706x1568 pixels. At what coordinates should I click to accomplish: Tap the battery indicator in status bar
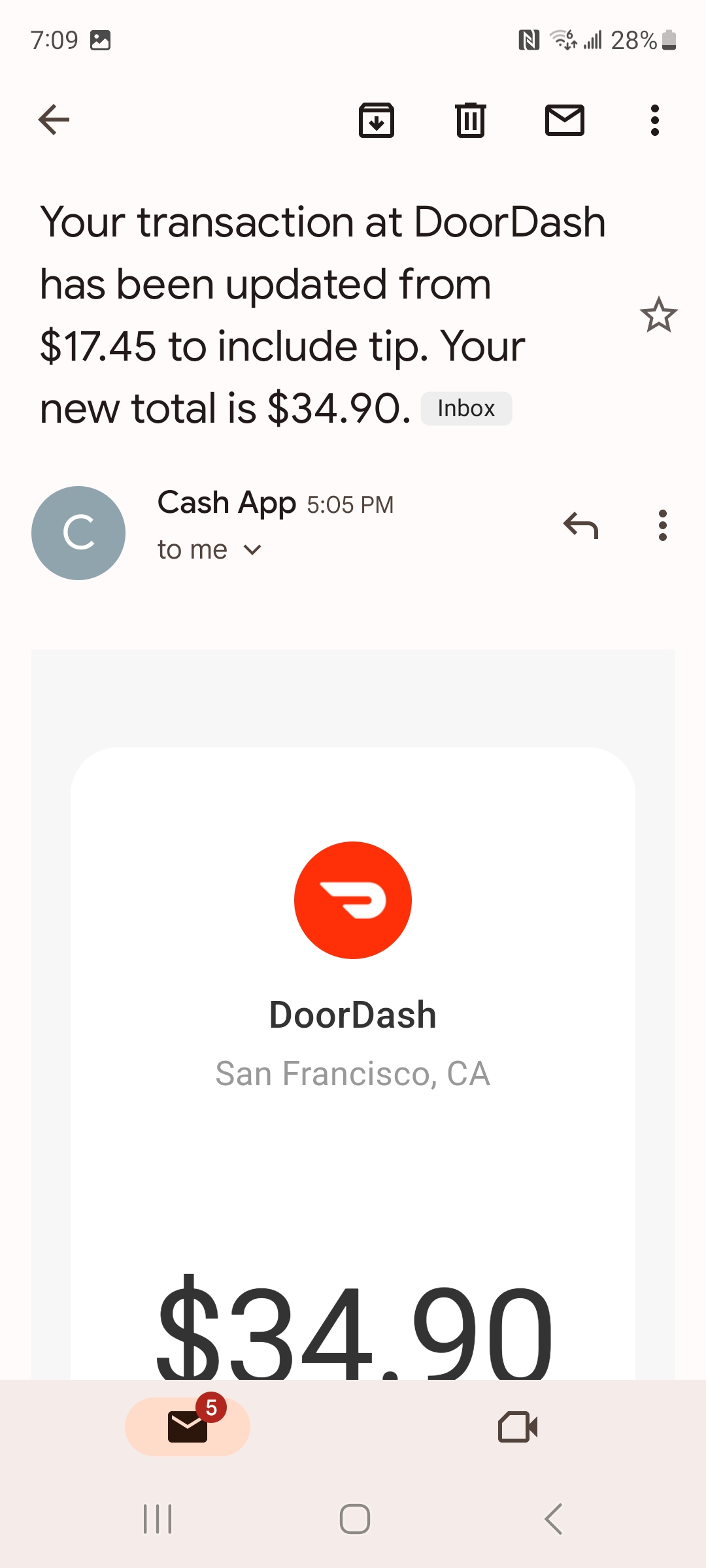click(x=668, y=41)
